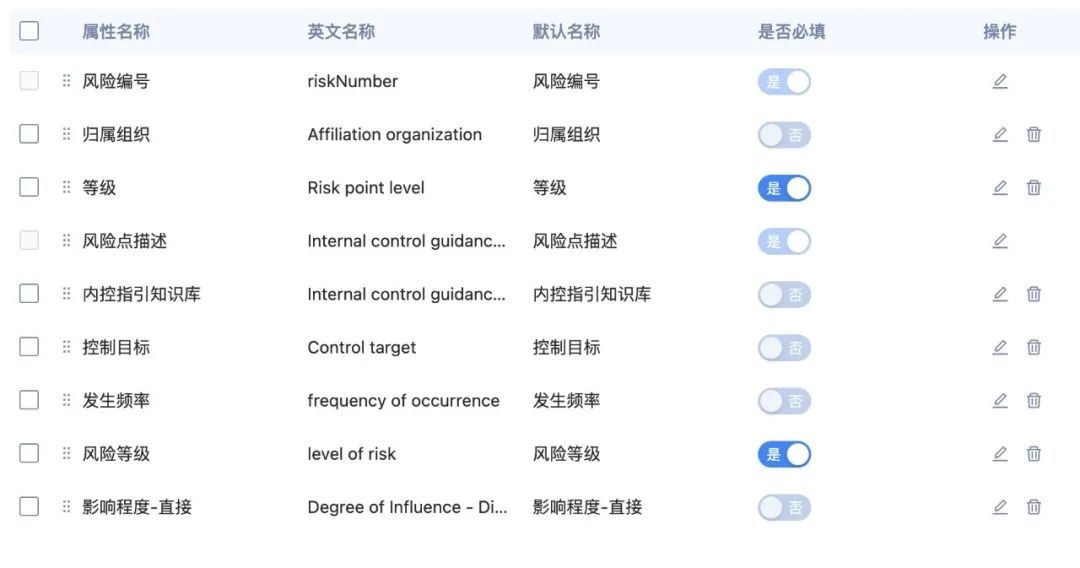Switch on required toggle for 控制目标
The width and height of the screenshot is (1080, 568).
(x=784, y=348)
